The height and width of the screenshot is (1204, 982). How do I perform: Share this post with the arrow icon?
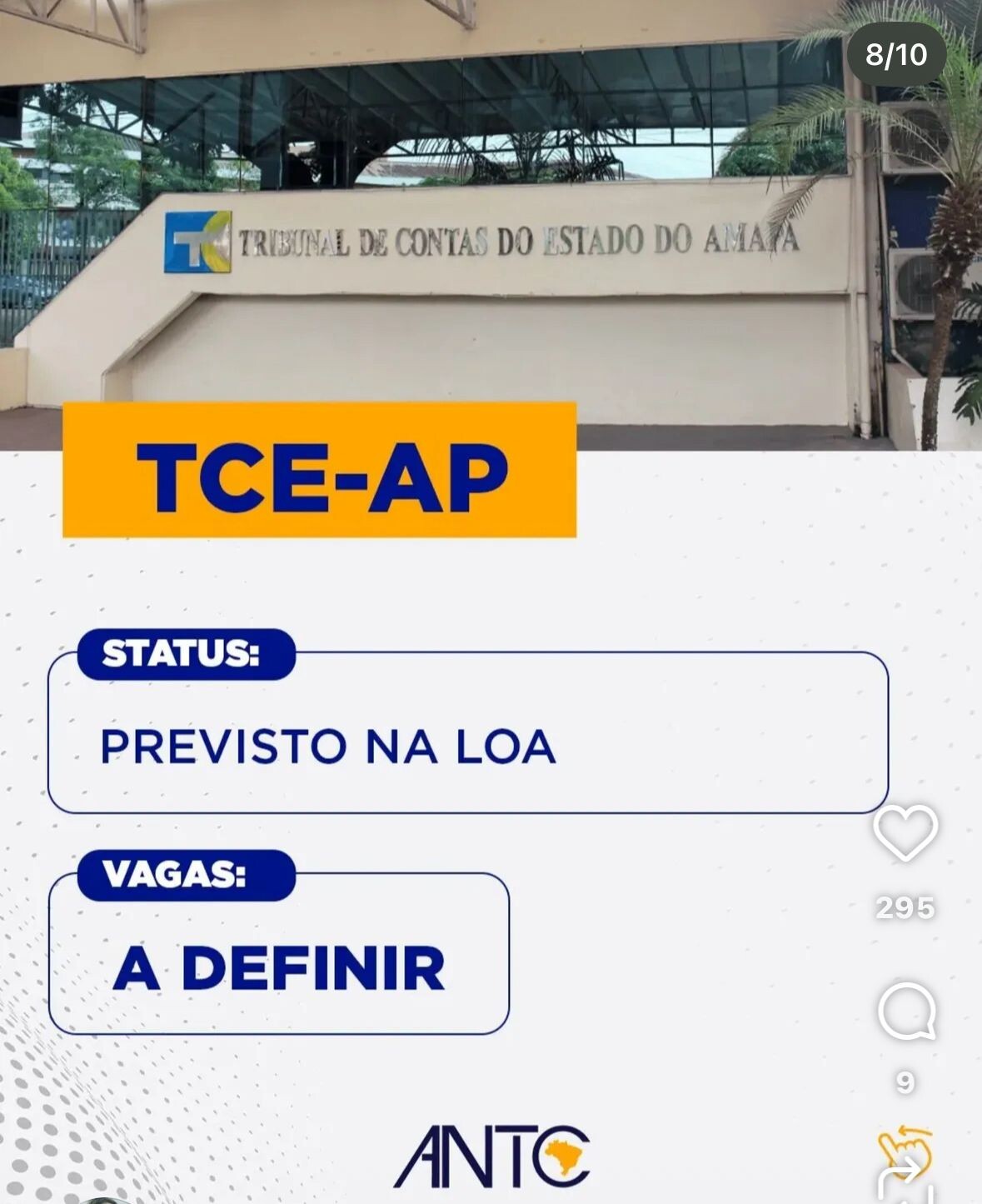905,1175
